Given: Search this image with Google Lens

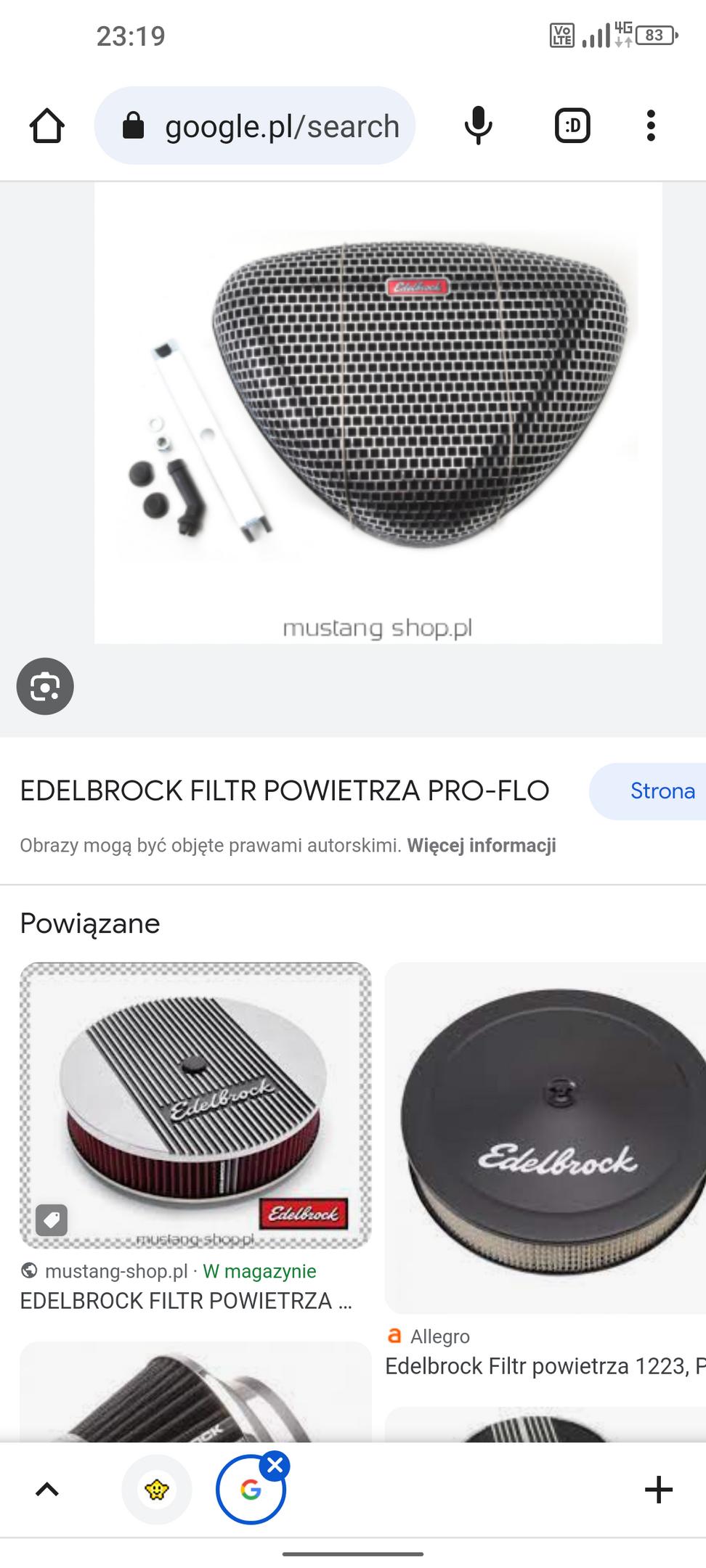Looking at the screenshot, I should pyautogui.click(x=45, y=686).
